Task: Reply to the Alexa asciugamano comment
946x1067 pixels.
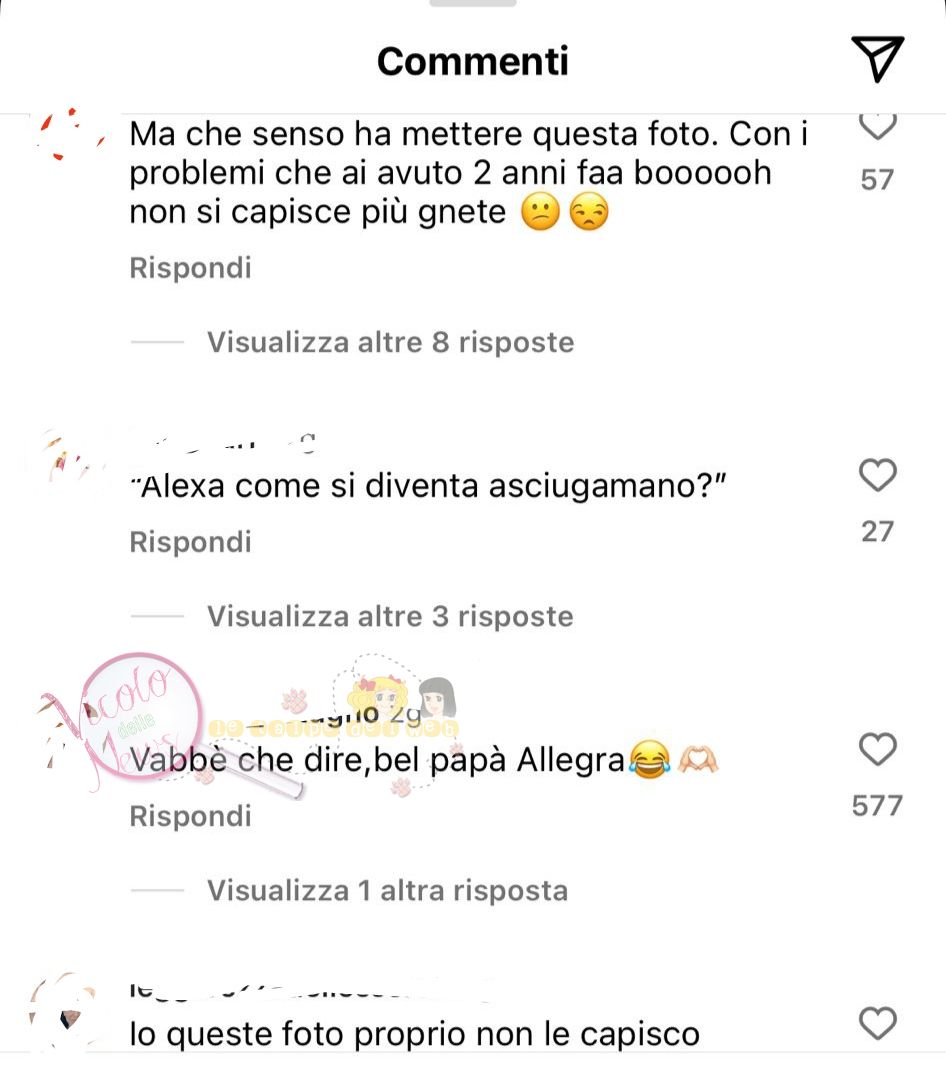Action: (190, 542)
